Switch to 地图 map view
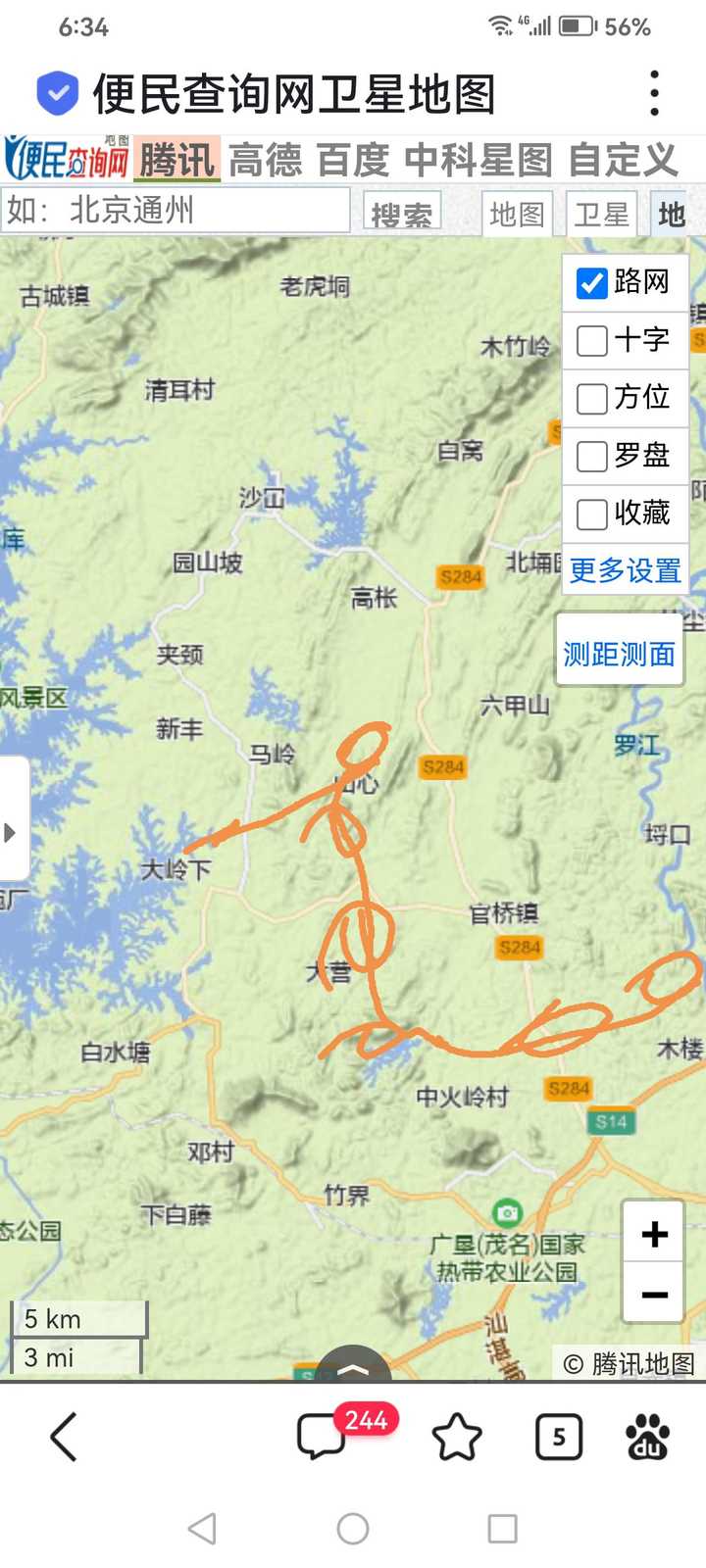 tap(517, 214)
